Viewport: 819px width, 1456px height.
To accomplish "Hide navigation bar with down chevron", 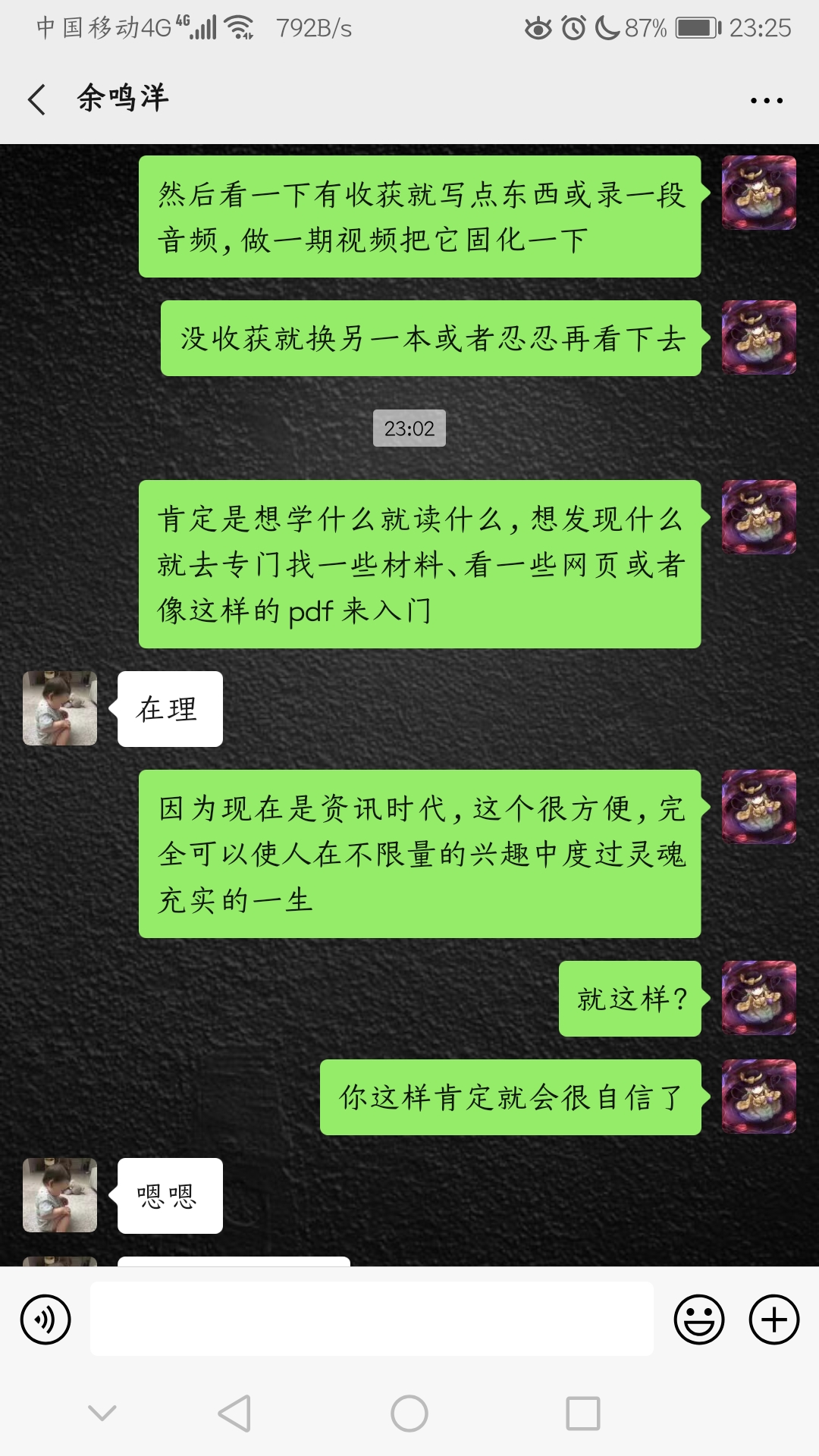I will pos(102,1413).
